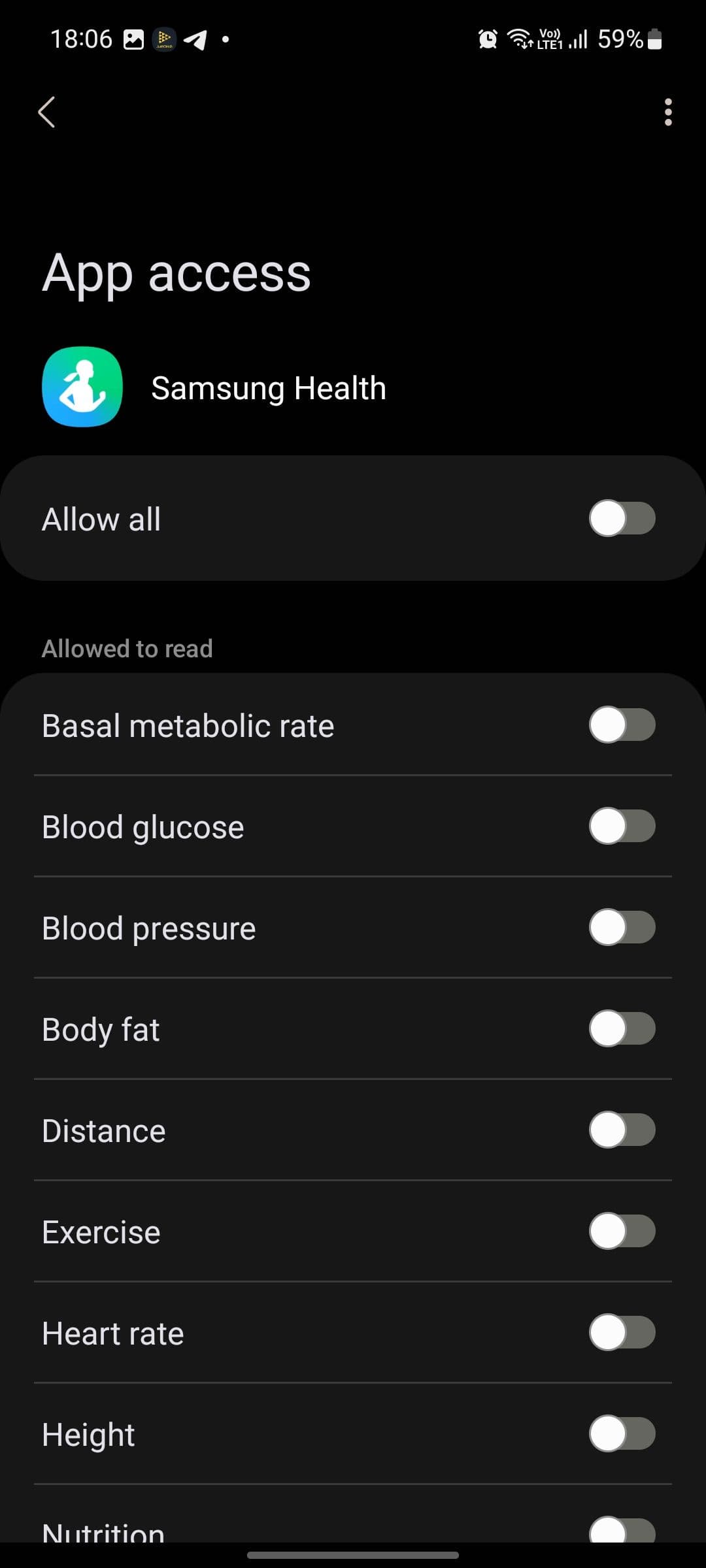The width and height of the screenshot is (706, 1568).
Task: Open the three-dot overflow menu
Action: click(667, 112)
